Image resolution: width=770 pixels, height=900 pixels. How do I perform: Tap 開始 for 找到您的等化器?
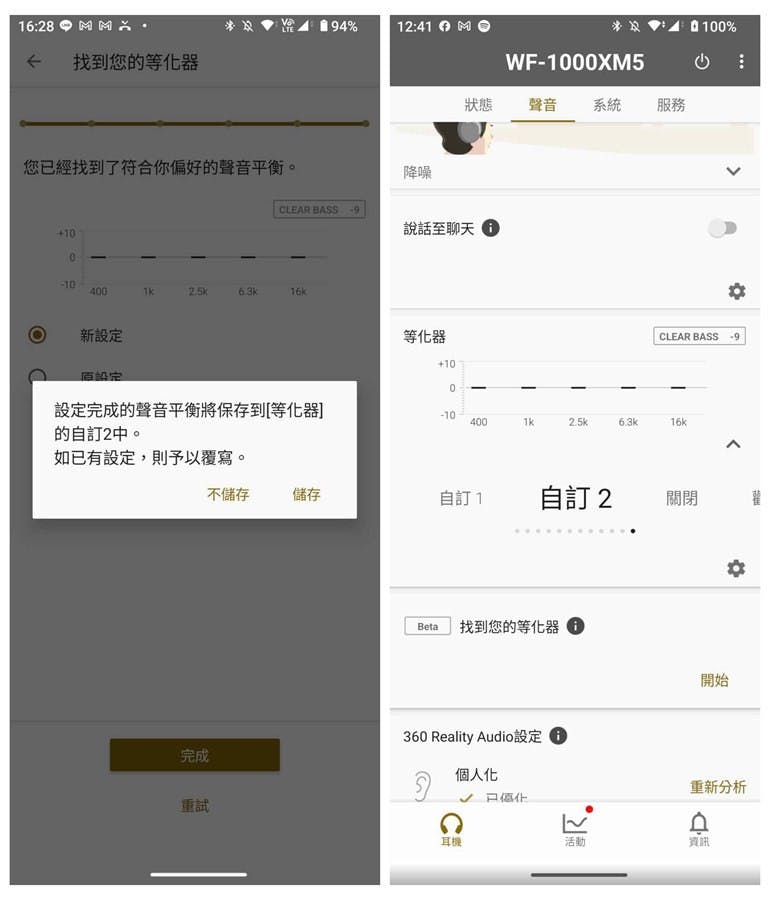point(714,680)
